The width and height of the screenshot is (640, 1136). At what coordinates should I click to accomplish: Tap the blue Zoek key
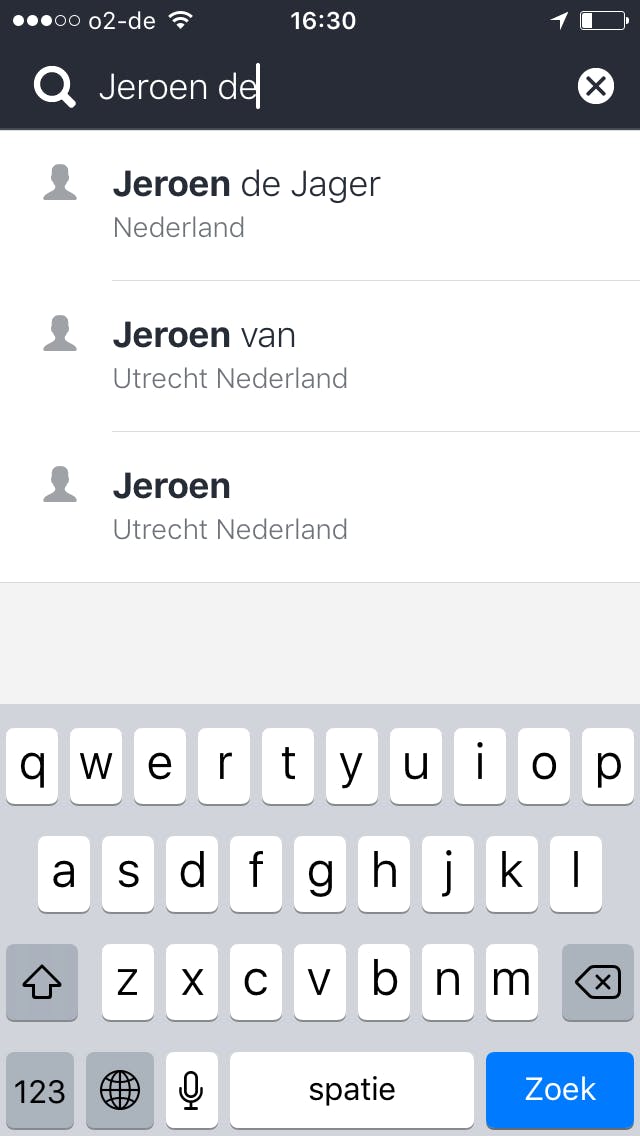560,1089
